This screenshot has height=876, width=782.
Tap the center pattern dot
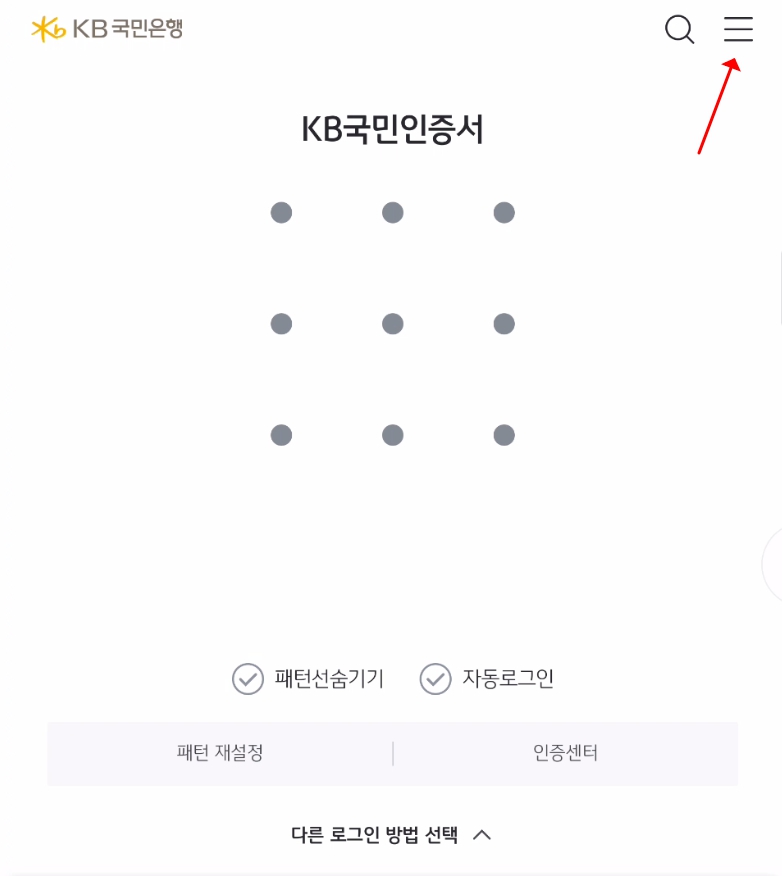coord(392,323)
